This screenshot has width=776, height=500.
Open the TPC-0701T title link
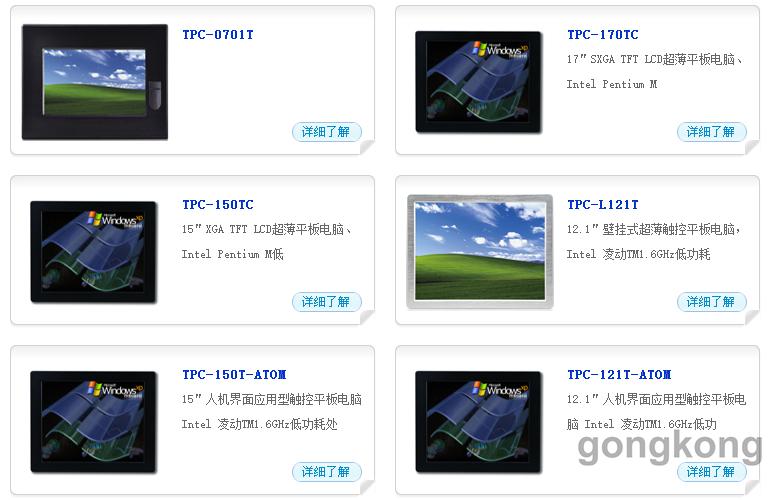pyautogui.click(x=218, y=35)
